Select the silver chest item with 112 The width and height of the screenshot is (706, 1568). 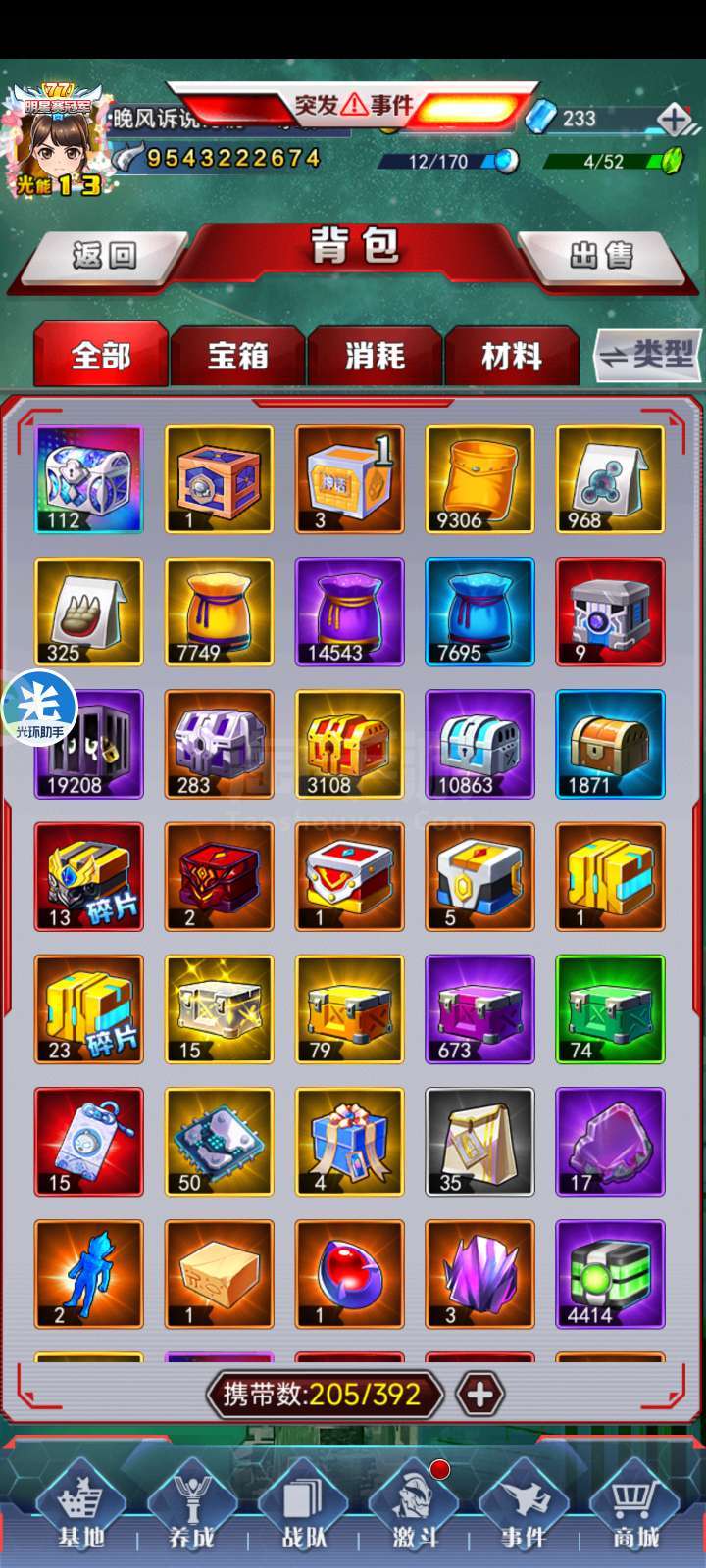(x=88, y=479)
